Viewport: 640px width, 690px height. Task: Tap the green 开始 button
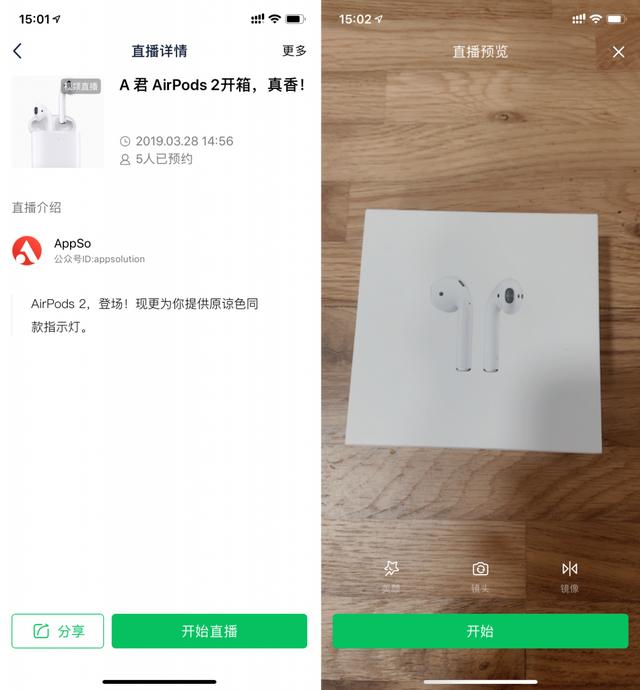click(x=480, y=631)
